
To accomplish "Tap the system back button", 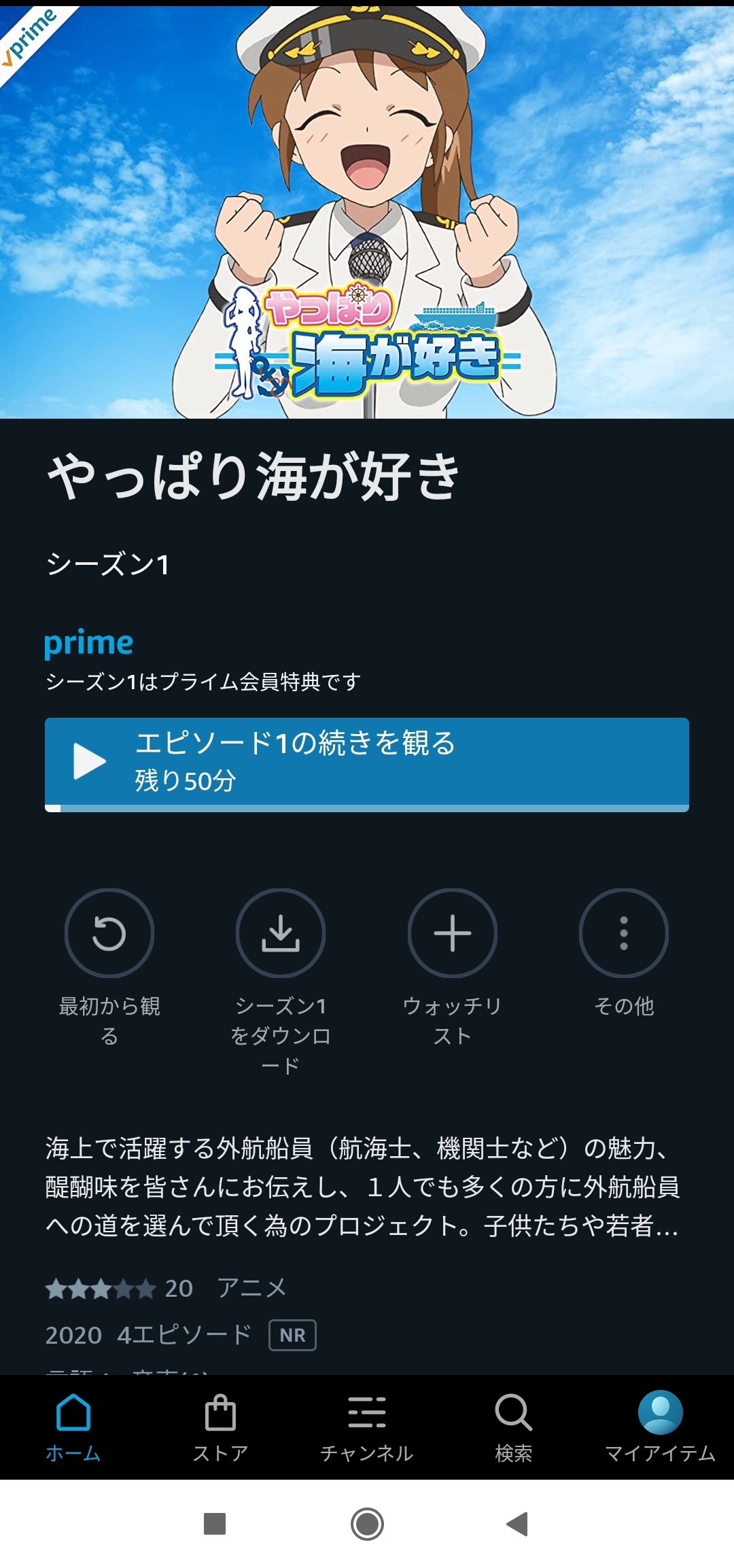I will (x=518, y=1524).
